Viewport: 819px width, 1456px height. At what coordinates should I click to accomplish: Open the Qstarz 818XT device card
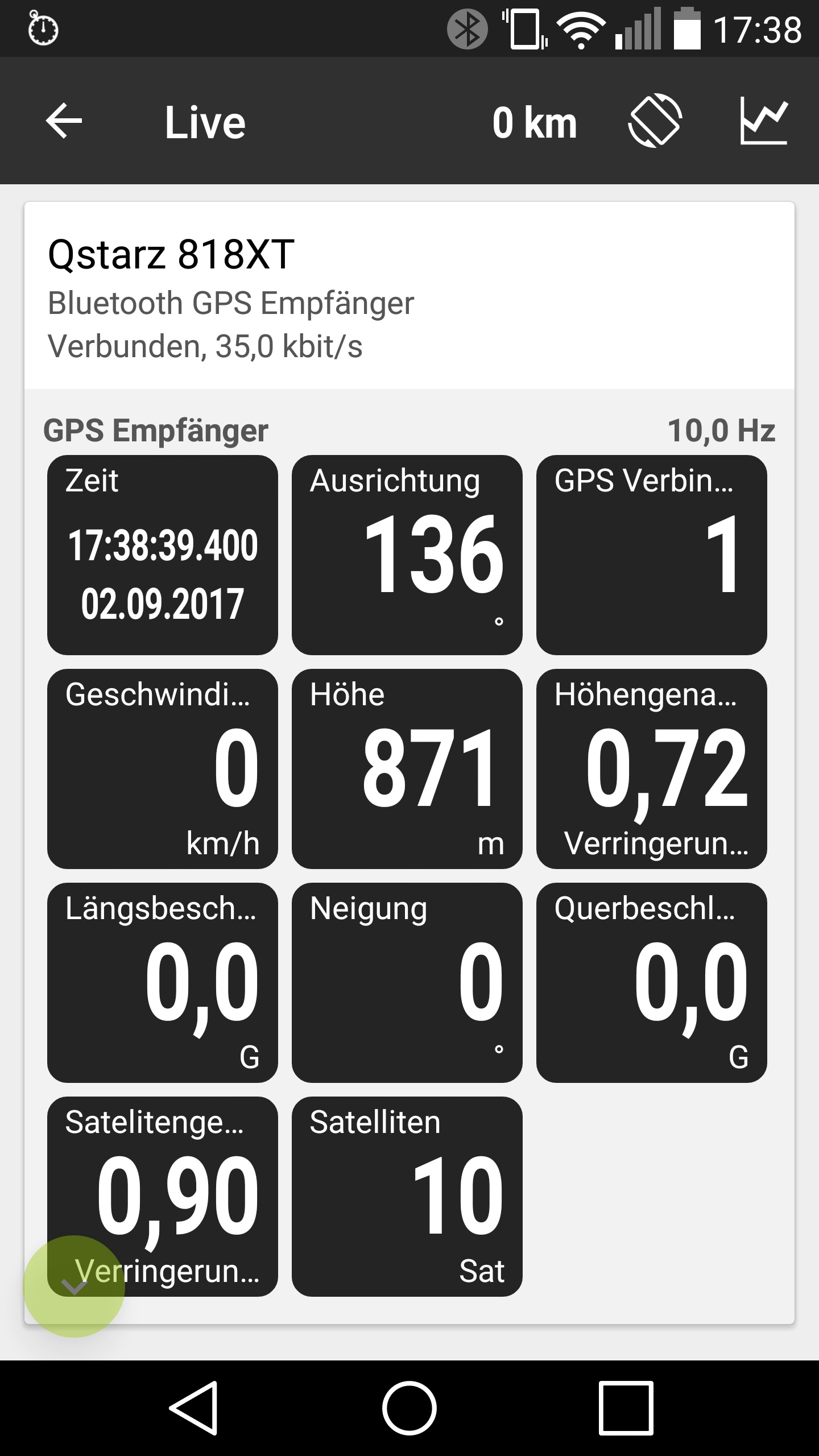pyautogui.click(x=408, y=297)
